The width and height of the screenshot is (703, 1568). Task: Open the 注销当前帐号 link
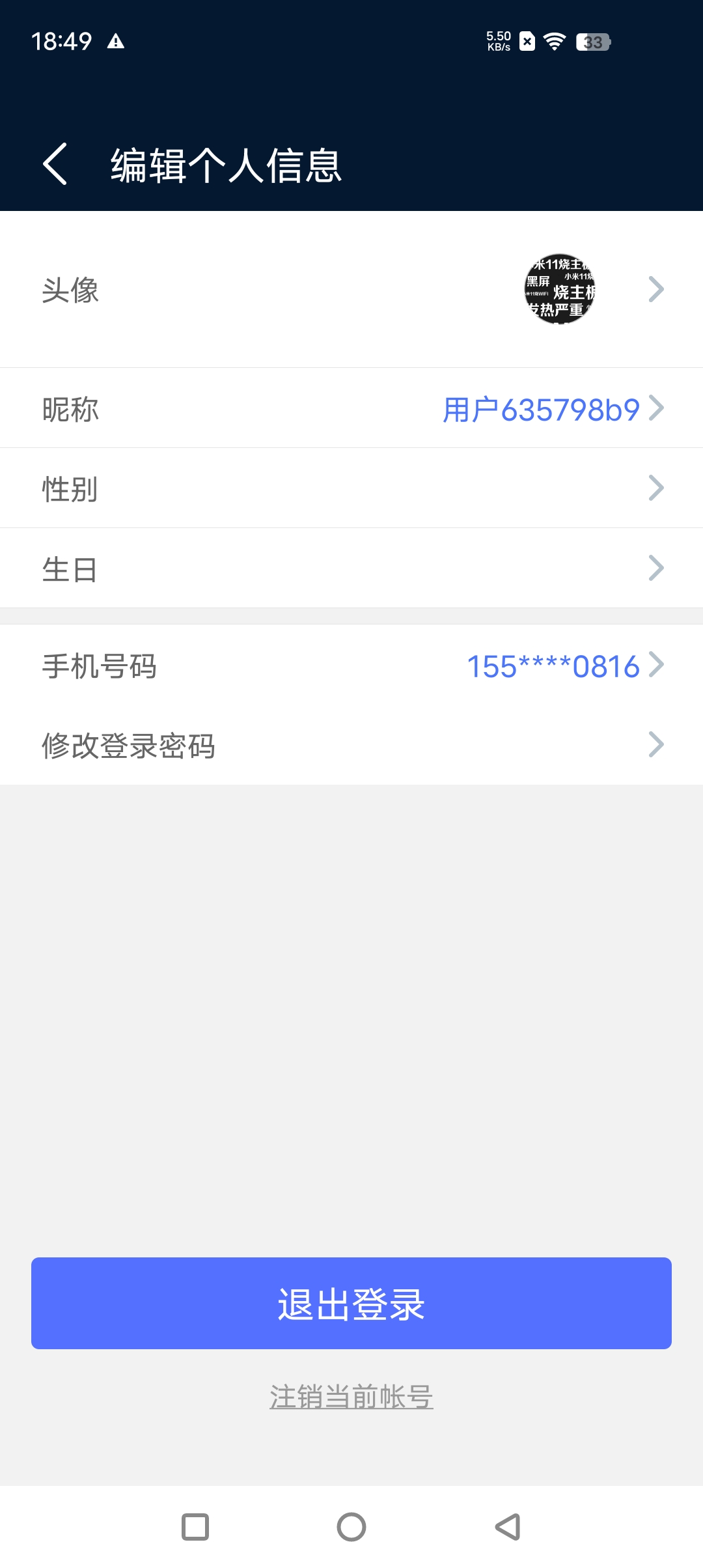click(x=351, y=1397)
